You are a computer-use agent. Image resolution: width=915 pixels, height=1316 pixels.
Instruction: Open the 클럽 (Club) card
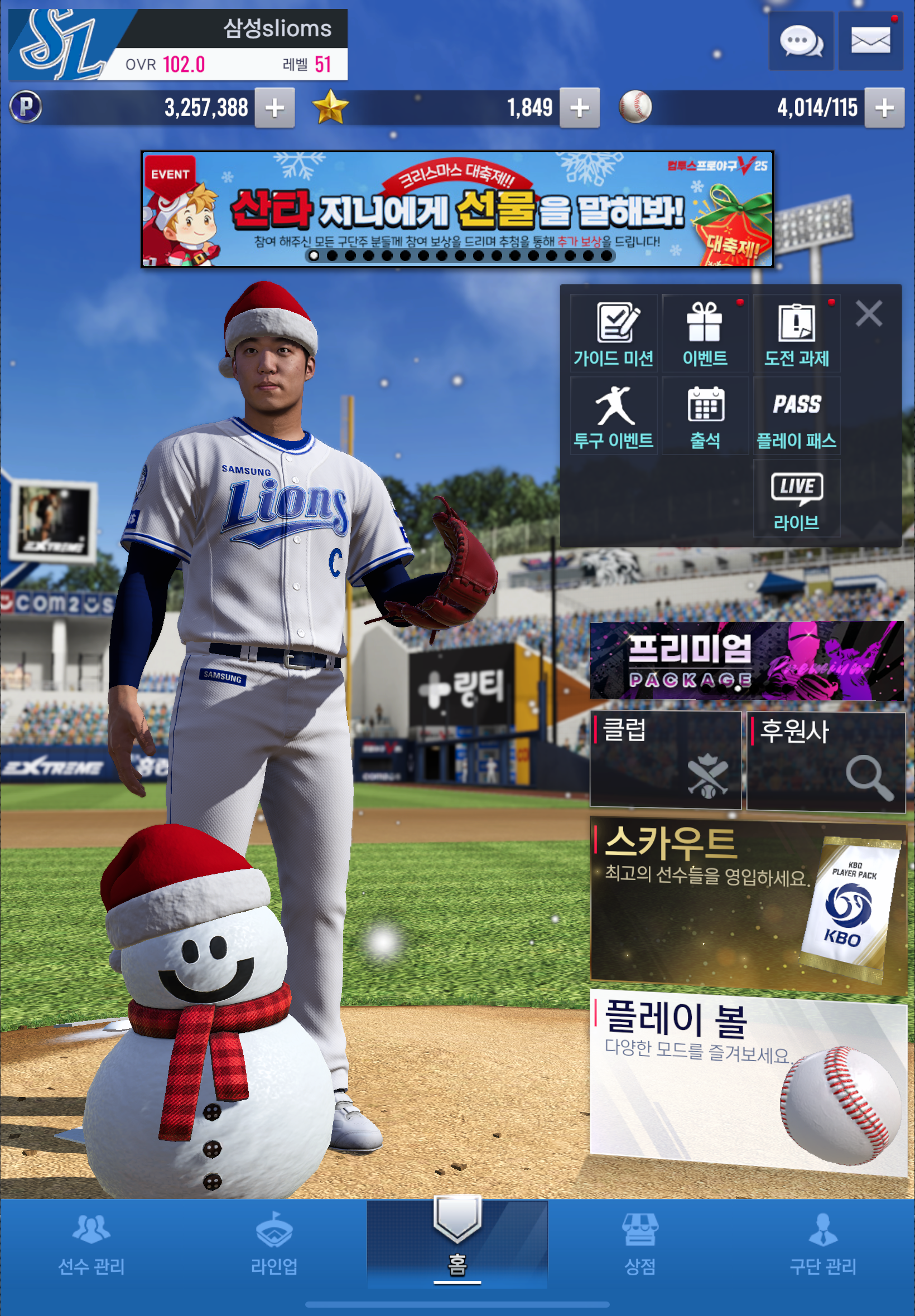pos(665,760)
